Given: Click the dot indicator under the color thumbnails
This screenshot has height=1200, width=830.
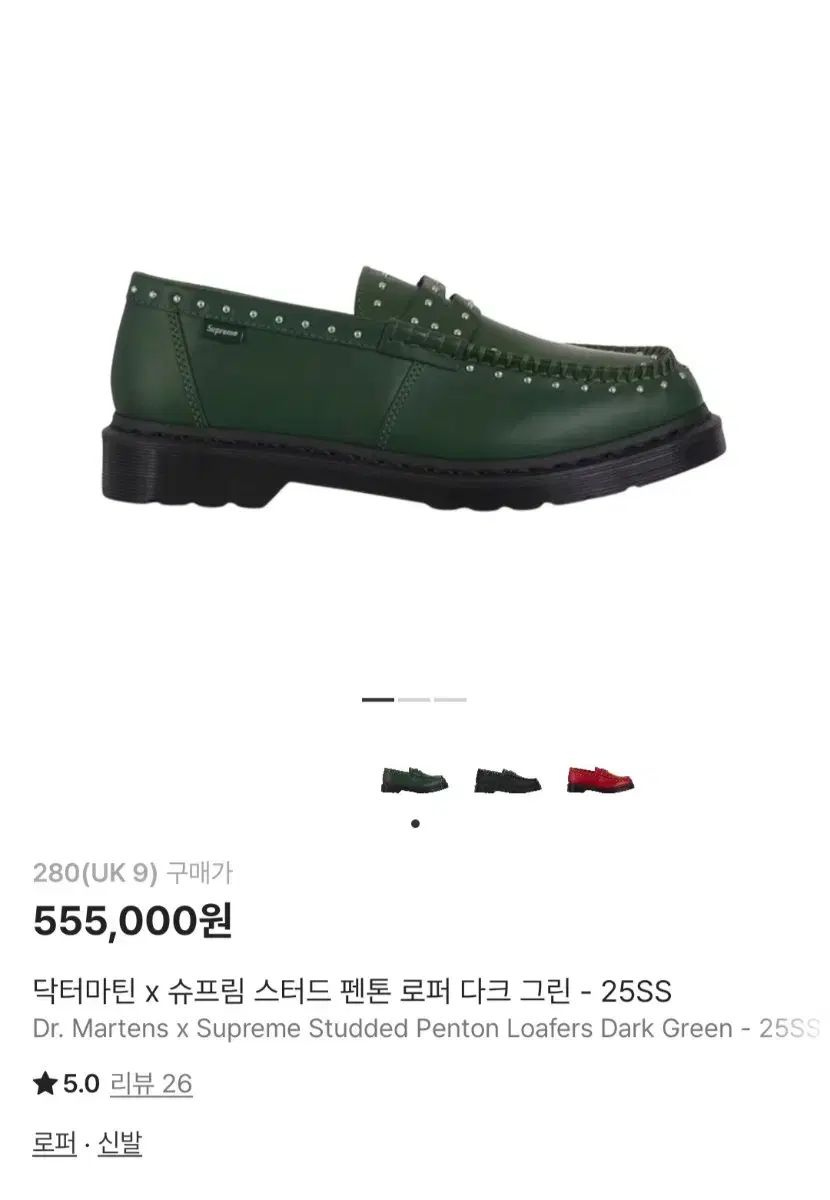Looking at the screenshot, I should coord(416,822).
